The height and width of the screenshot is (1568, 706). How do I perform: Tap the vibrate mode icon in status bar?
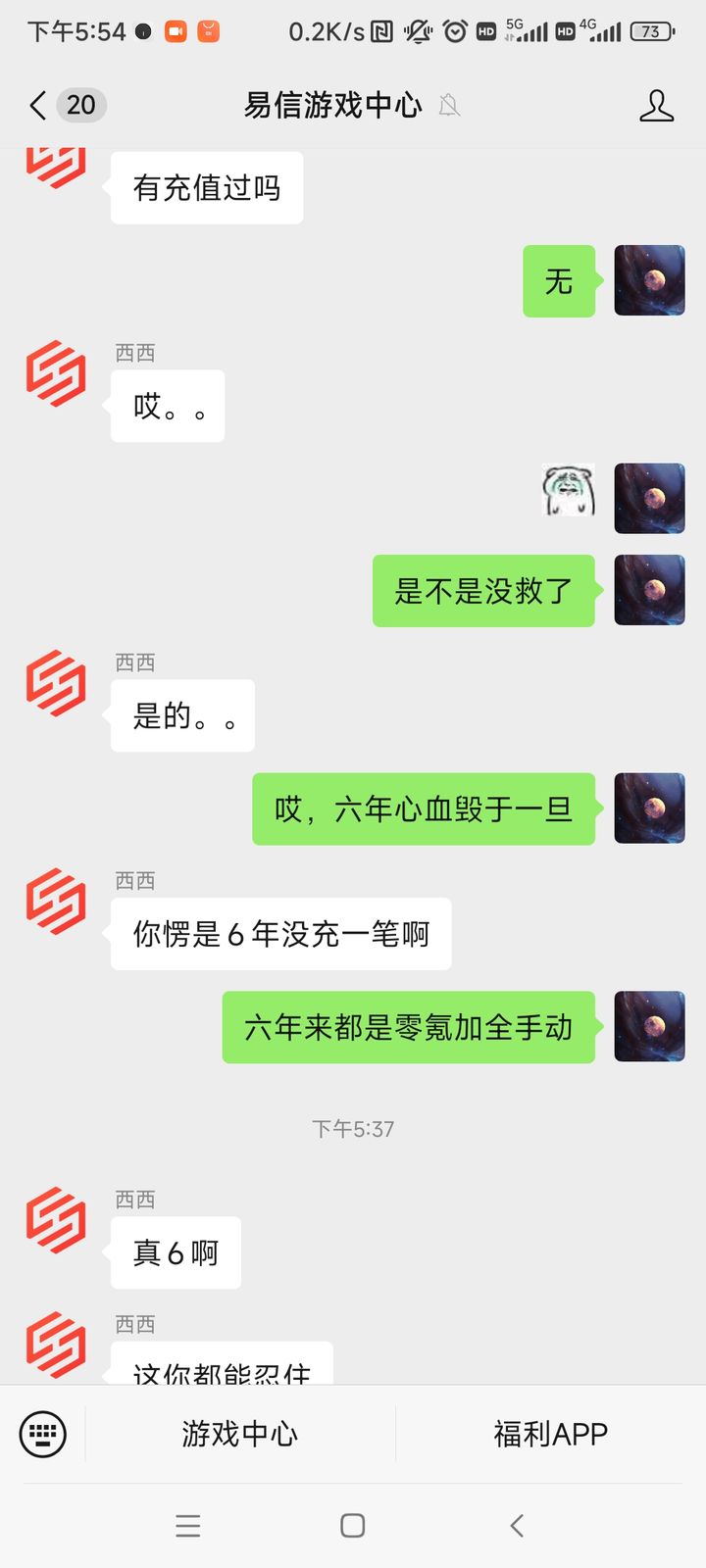(x=417, y=31)
